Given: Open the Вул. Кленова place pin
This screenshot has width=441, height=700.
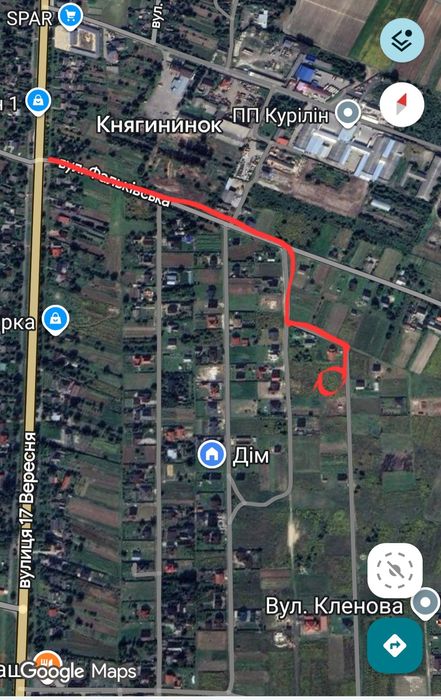Looking at the screenshot, I should 425,603.
